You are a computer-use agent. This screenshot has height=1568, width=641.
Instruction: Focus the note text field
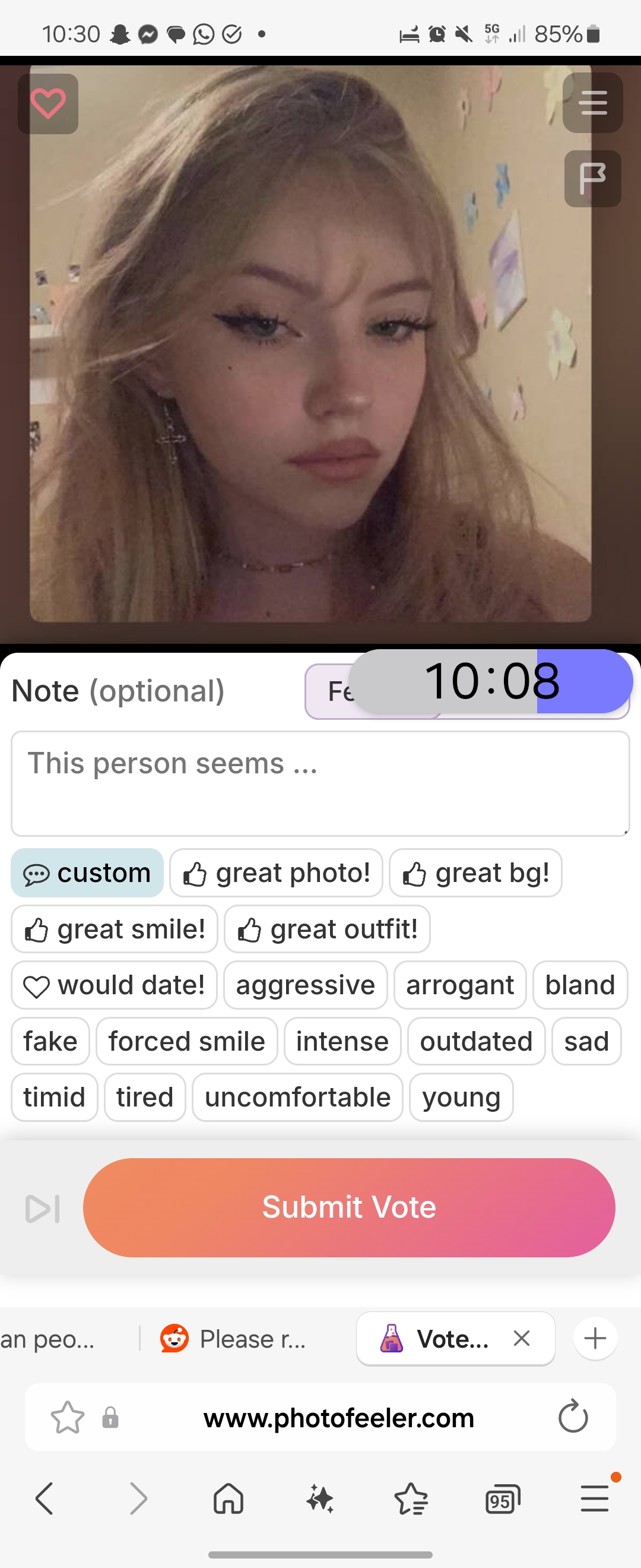(320, 783)
